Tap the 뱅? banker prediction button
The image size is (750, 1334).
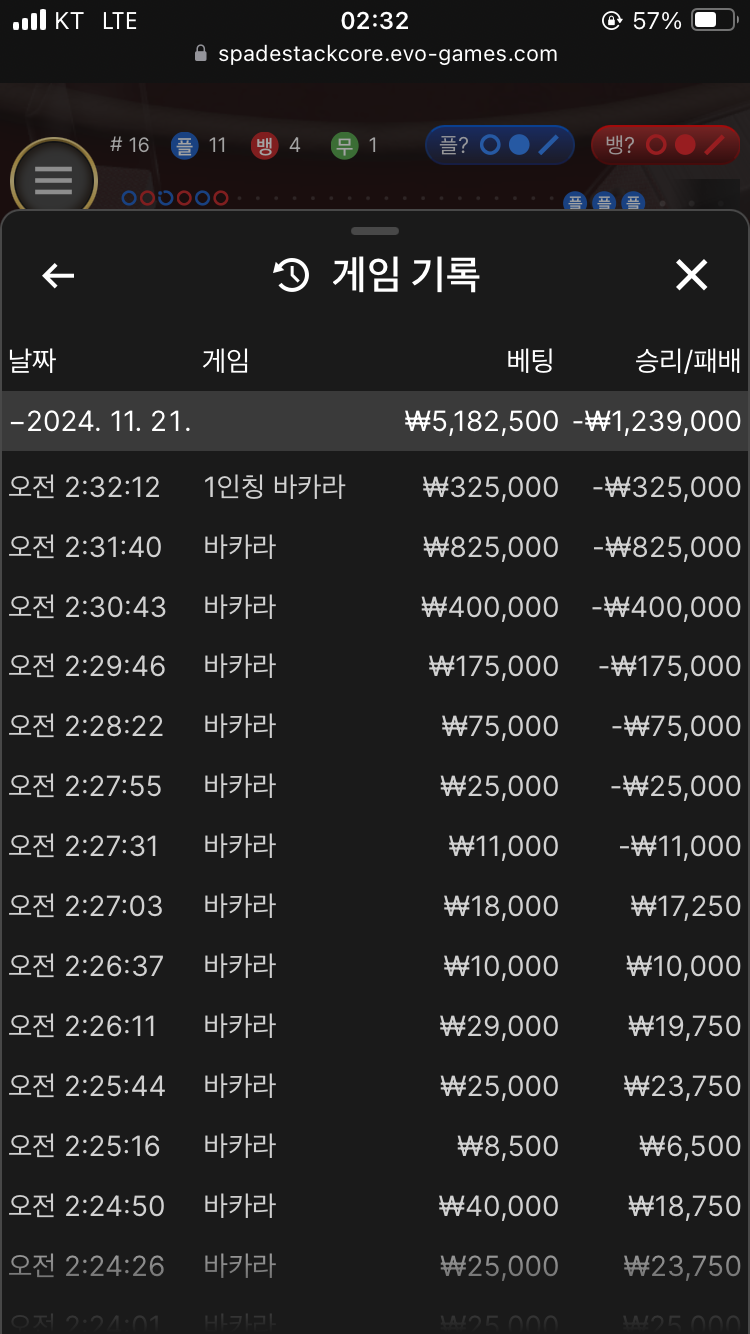click(665, 145)
